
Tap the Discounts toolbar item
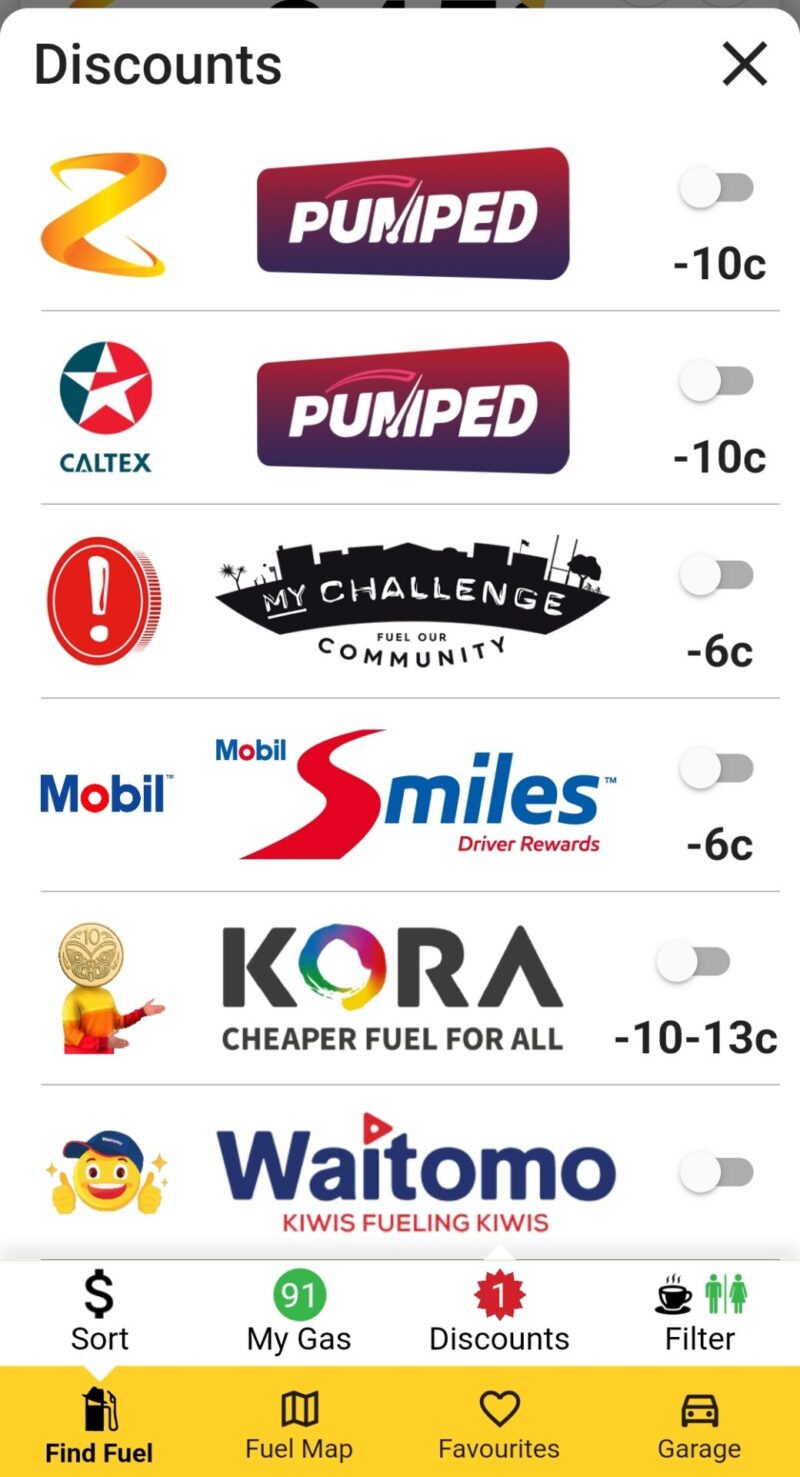499,1313
